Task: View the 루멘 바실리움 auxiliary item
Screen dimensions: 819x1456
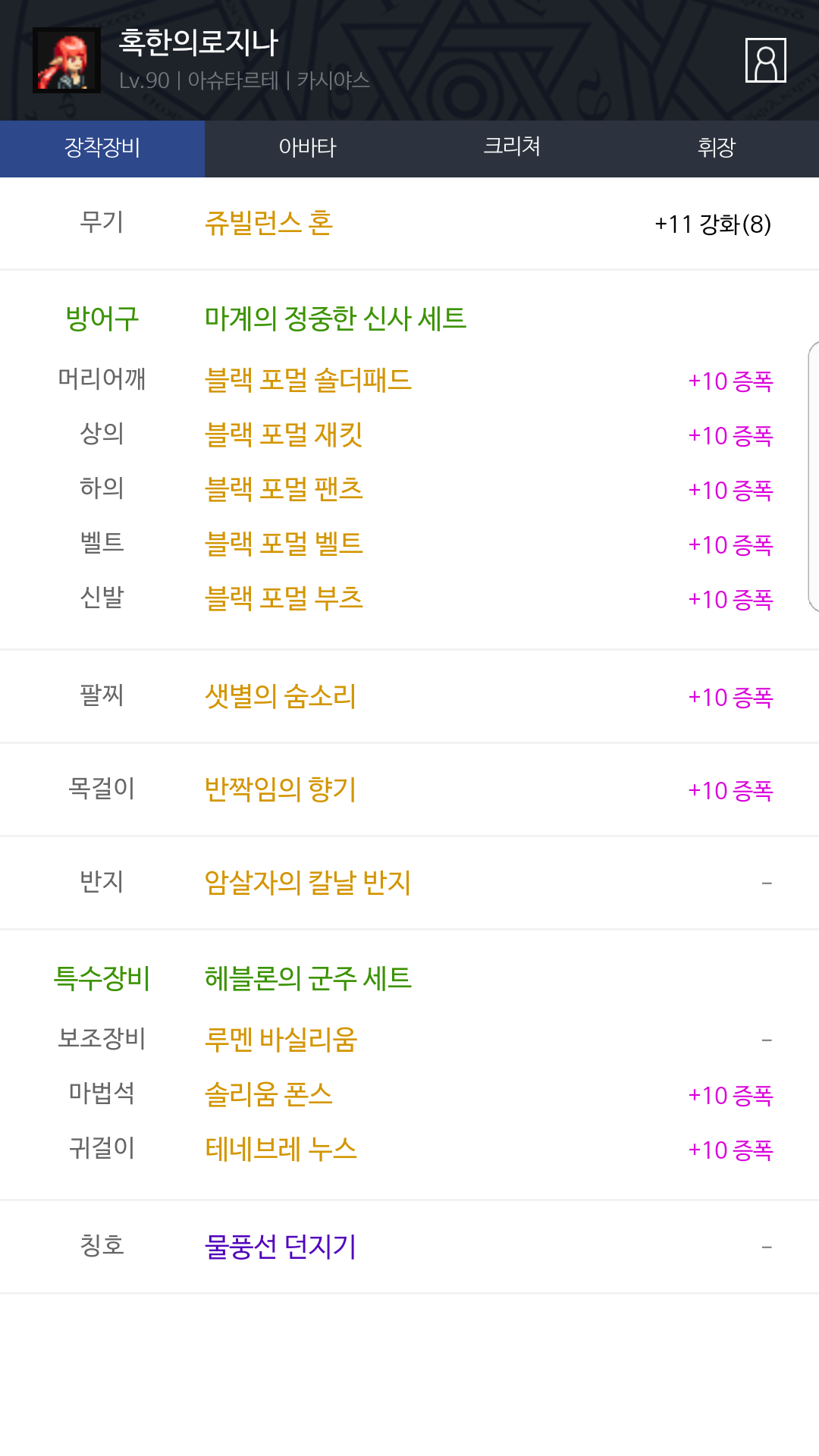Action: point(281,1040)
